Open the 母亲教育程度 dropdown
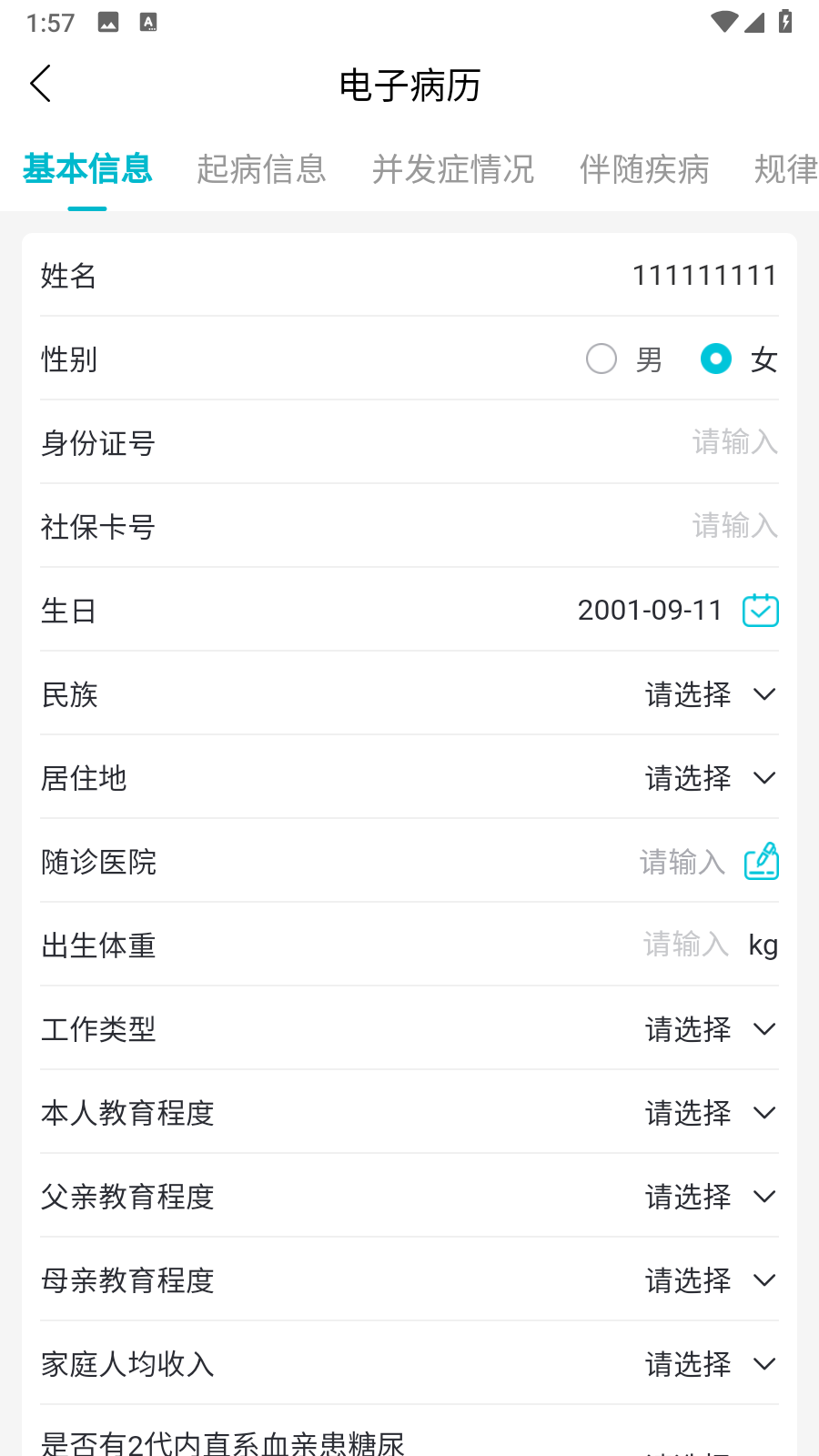The width and height of the screenshot is (819, 1456). click(710, 1281)
